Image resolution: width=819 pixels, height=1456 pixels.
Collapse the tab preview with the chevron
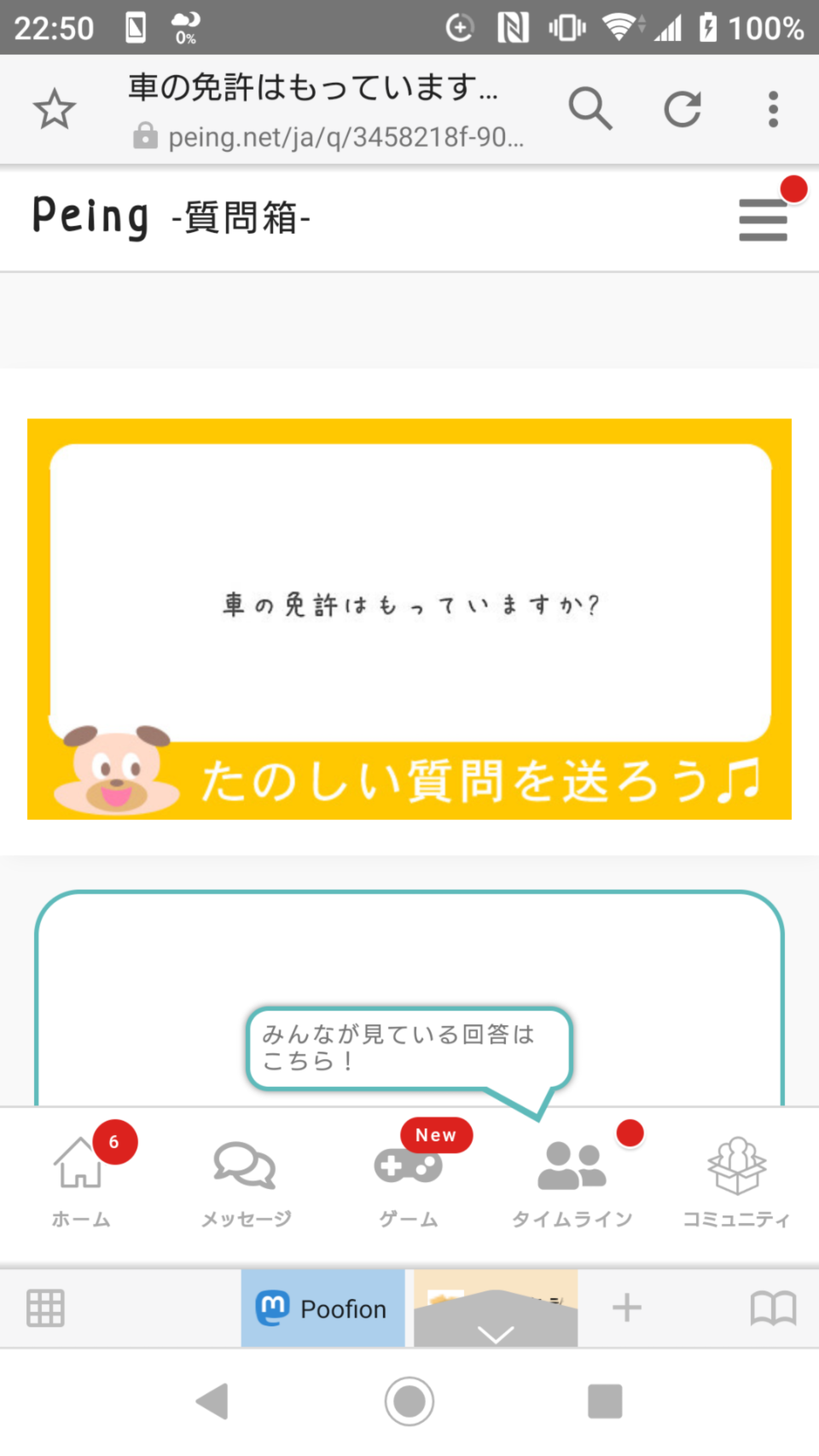point(496,1333)
